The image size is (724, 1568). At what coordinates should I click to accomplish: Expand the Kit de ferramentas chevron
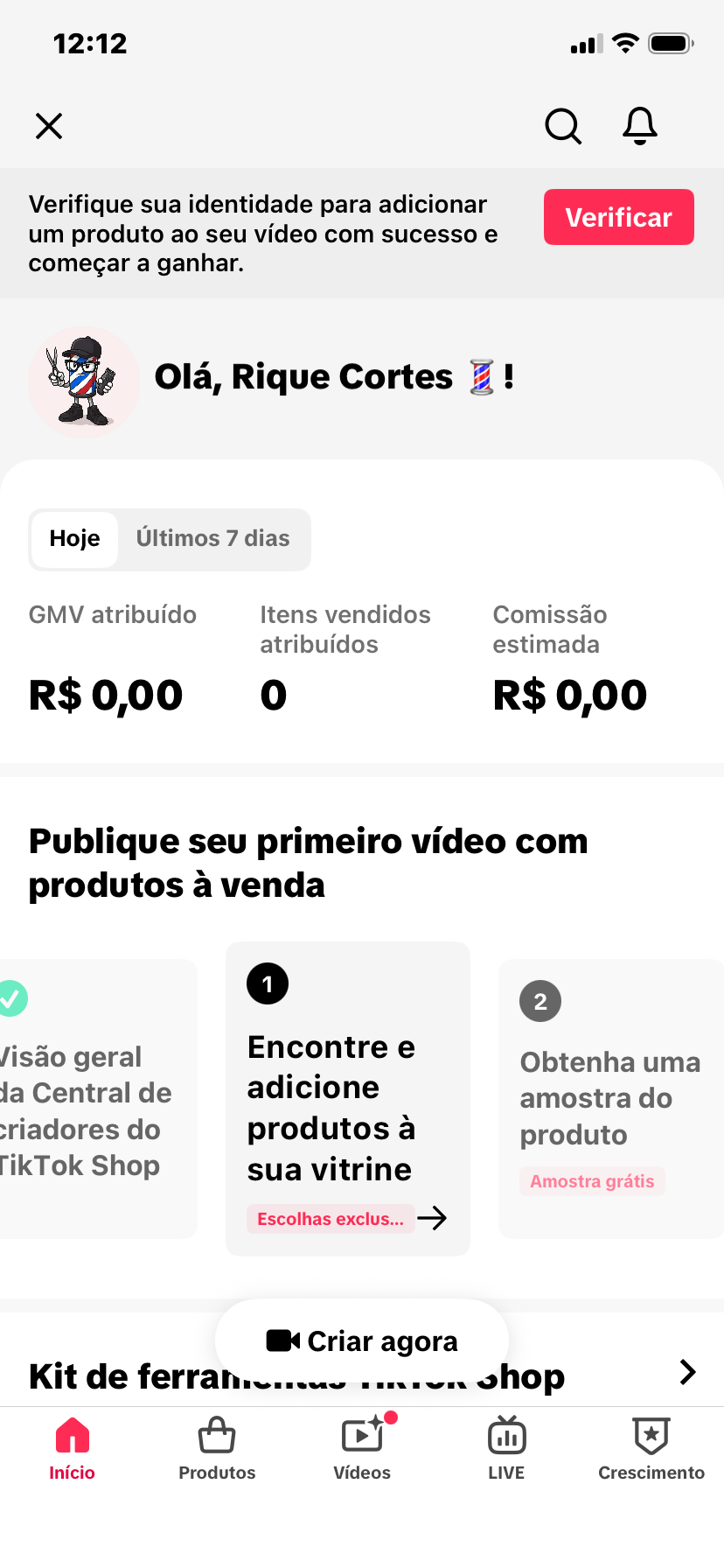[688, 1372]
